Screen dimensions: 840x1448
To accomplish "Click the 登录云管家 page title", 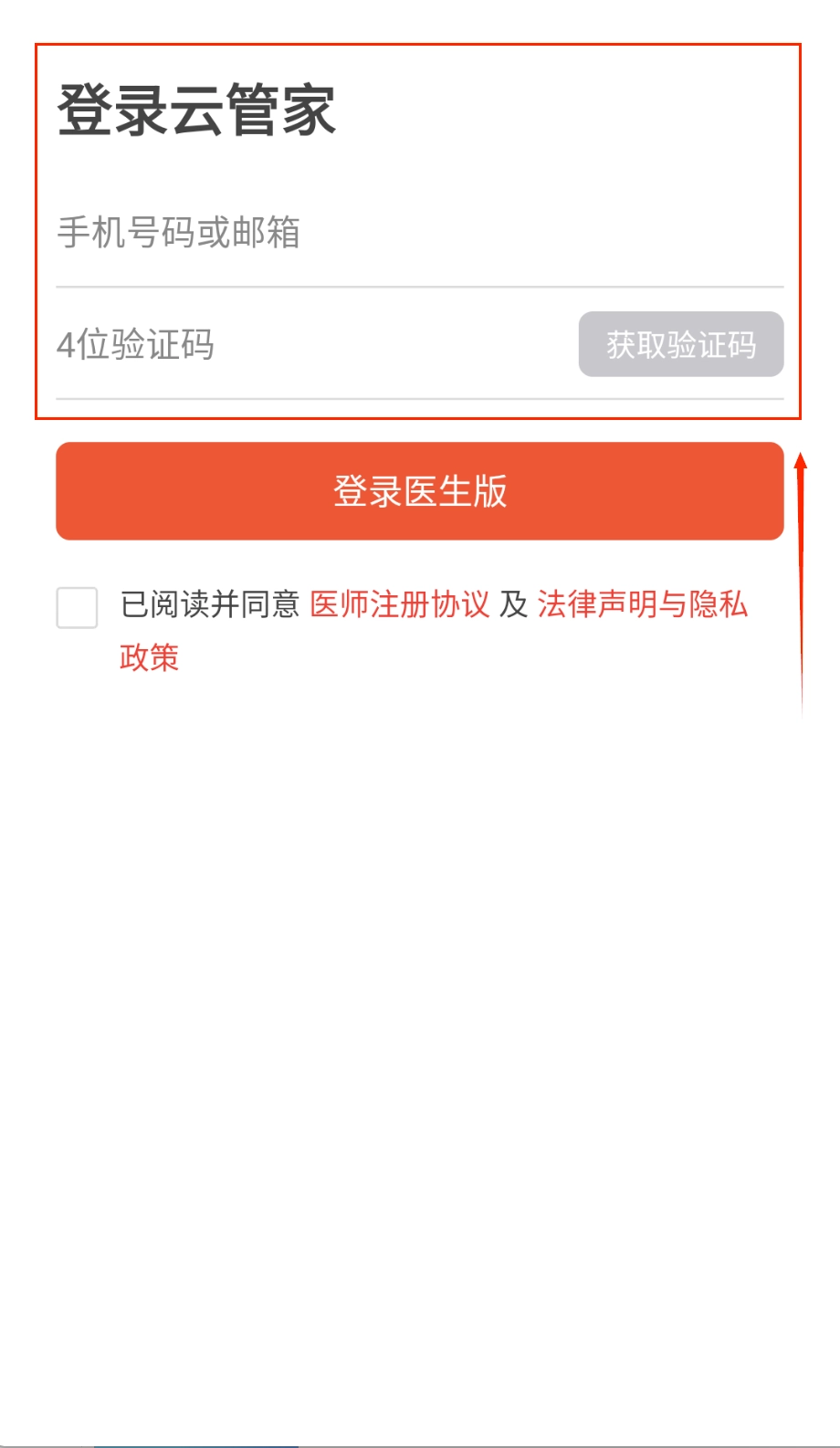I will pos(199,108).
